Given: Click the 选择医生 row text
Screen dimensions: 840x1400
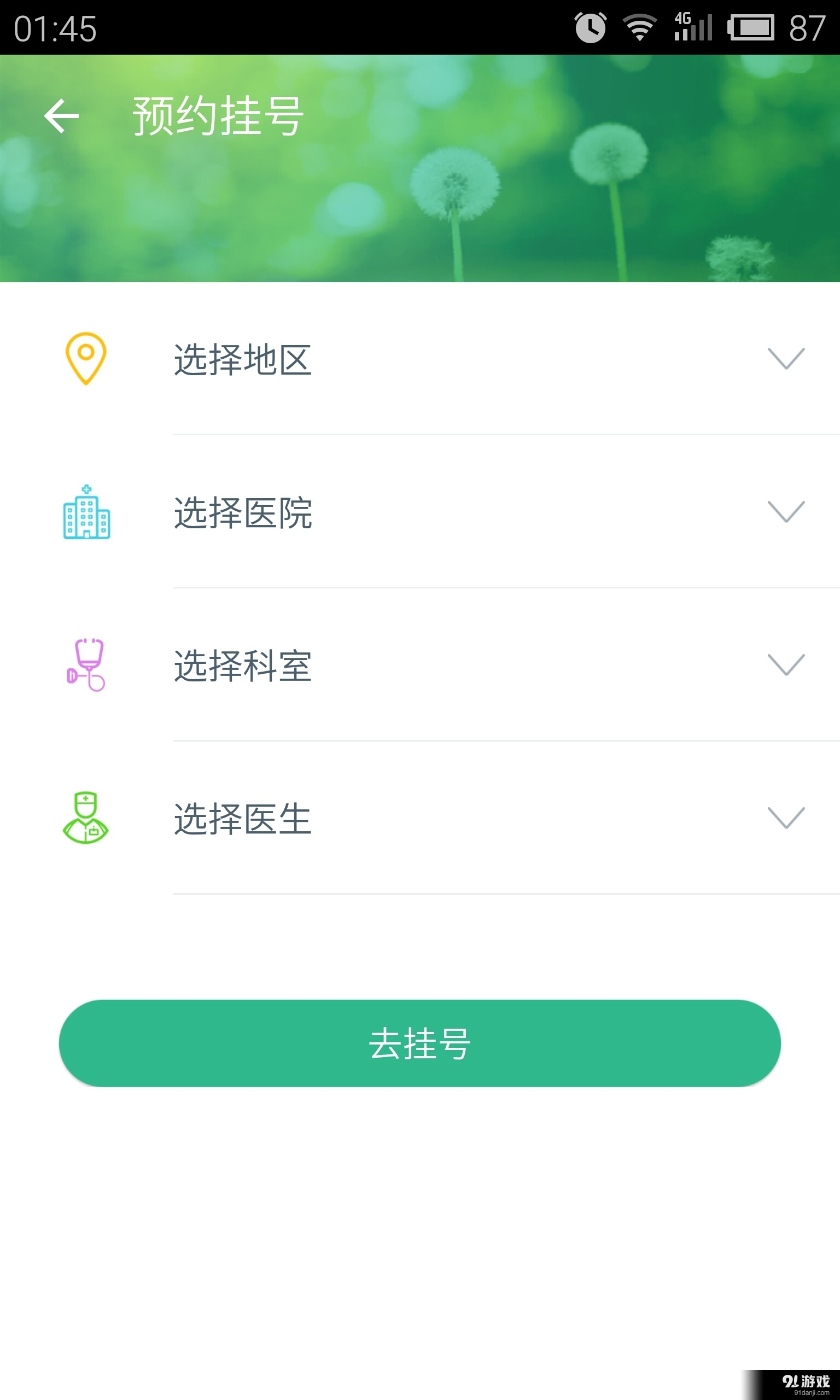Looking at the screenshot, I should point(242,821).
